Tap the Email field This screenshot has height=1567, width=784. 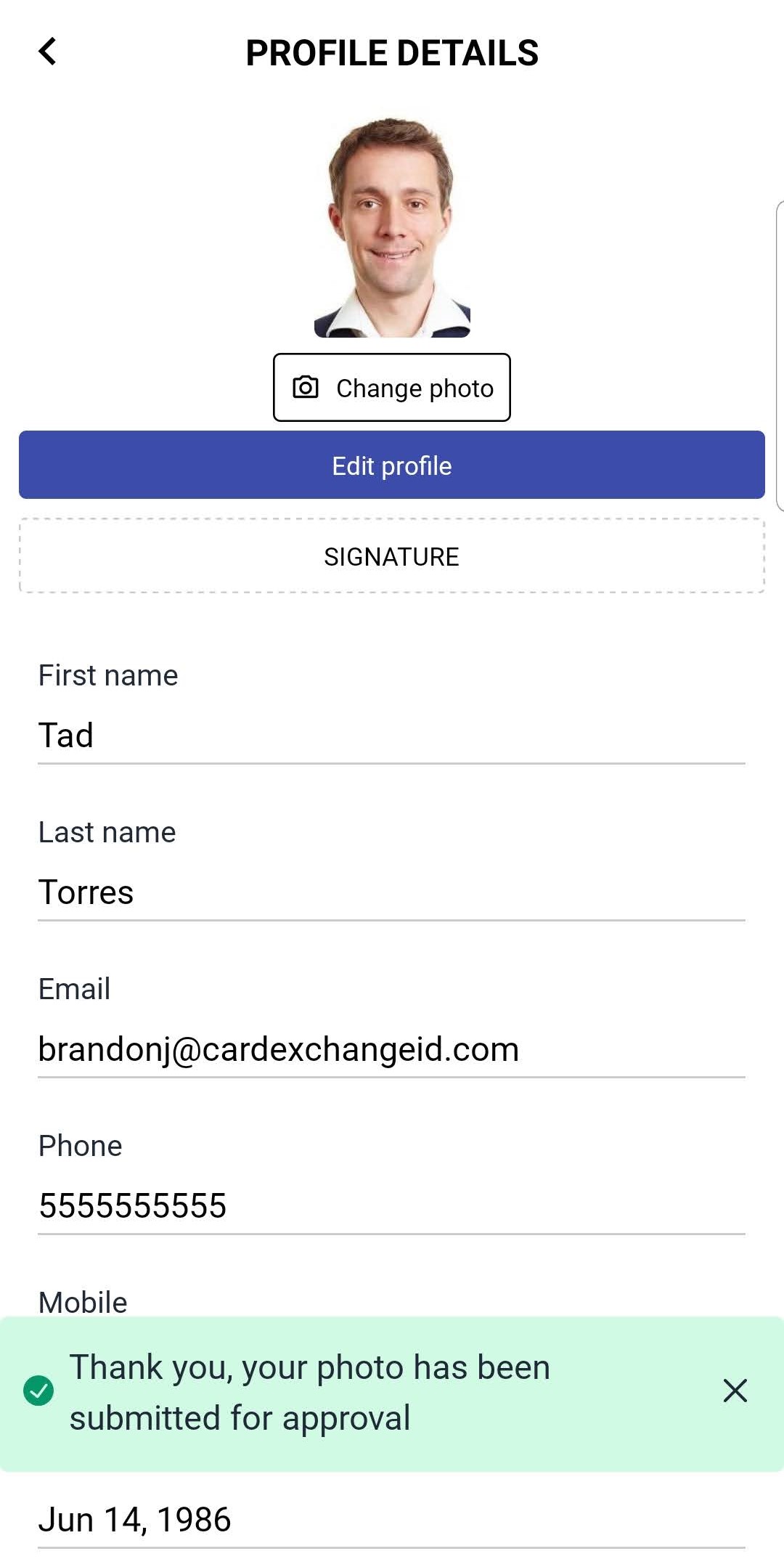[392, 1049]
